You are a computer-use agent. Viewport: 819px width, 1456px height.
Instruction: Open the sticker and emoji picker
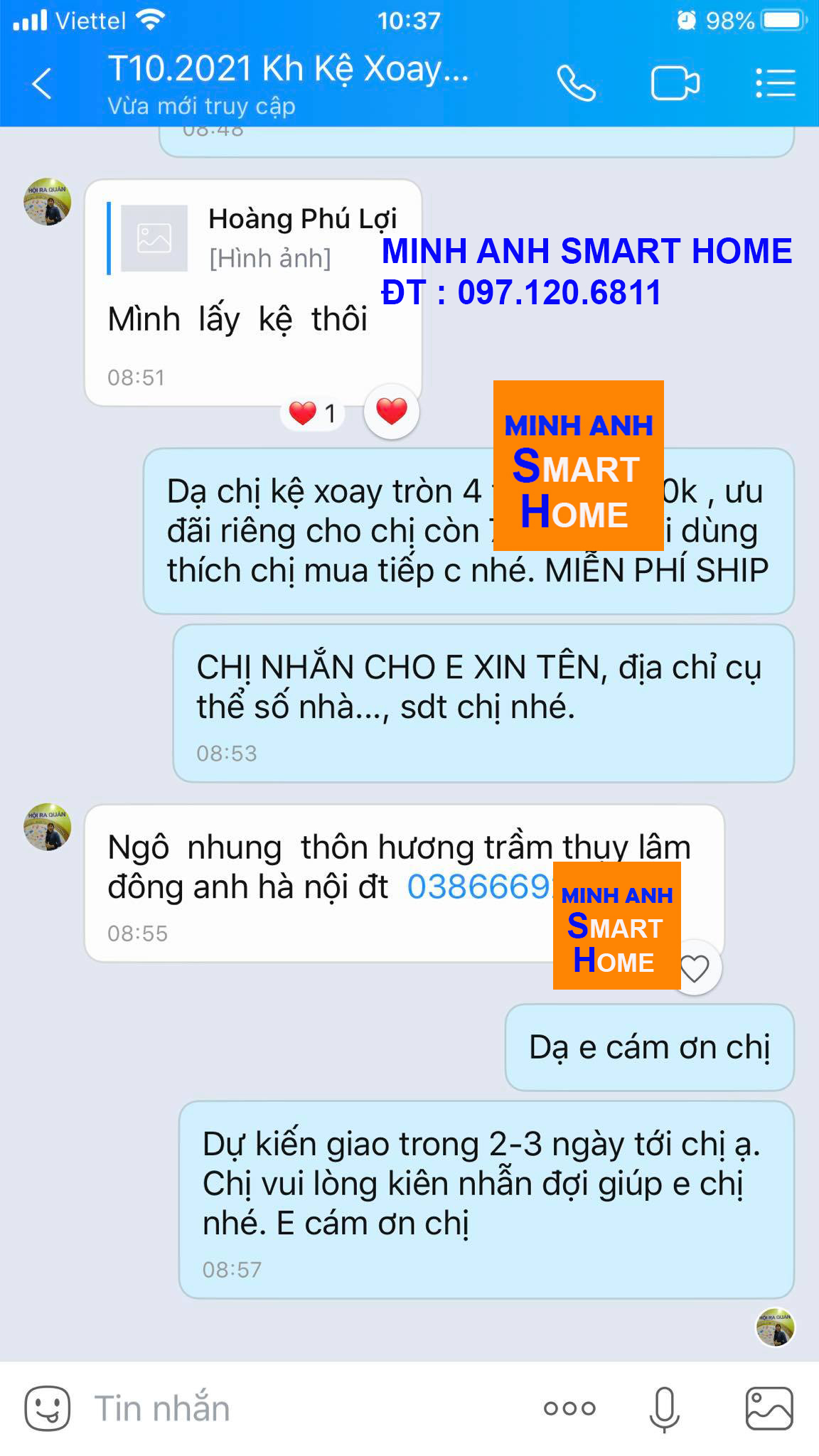coord(47,1408)
